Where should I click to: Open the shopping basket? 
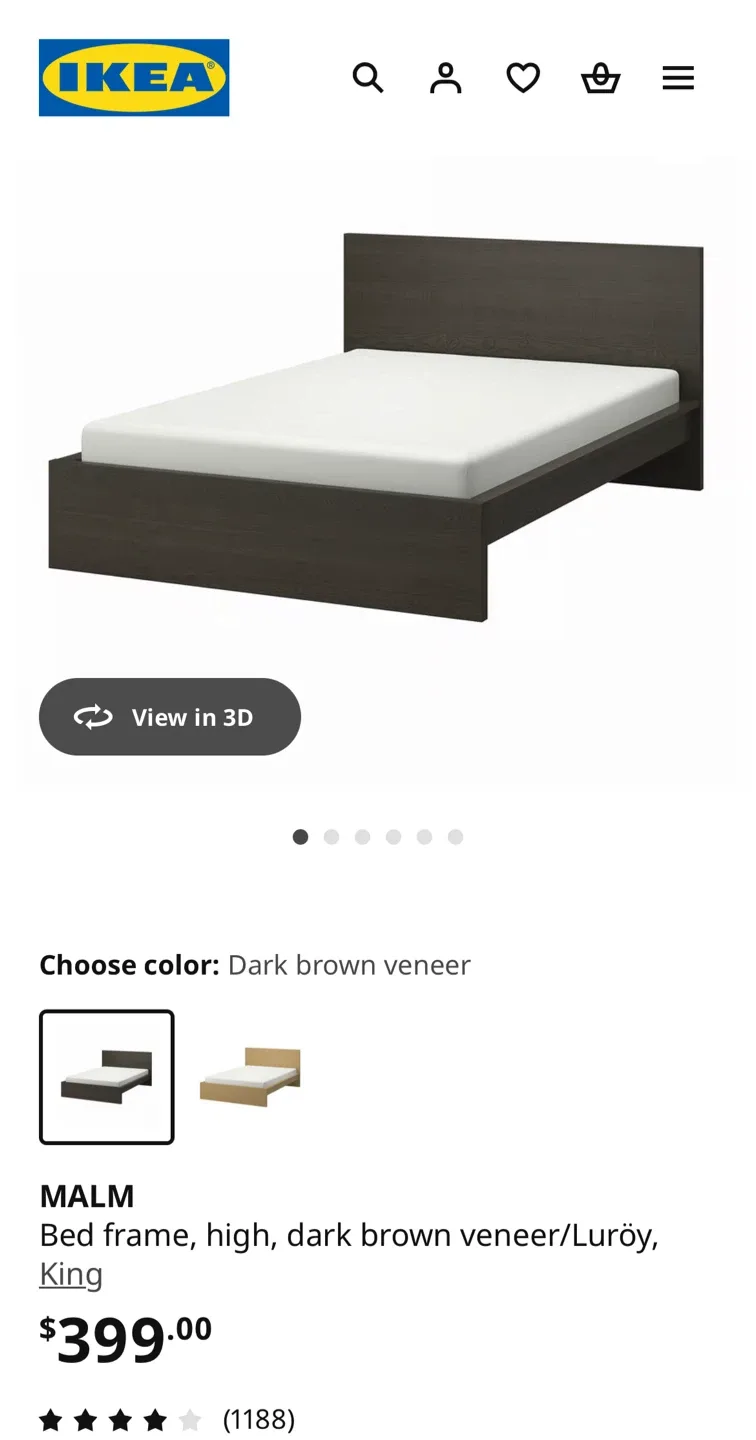pos(601,78)
